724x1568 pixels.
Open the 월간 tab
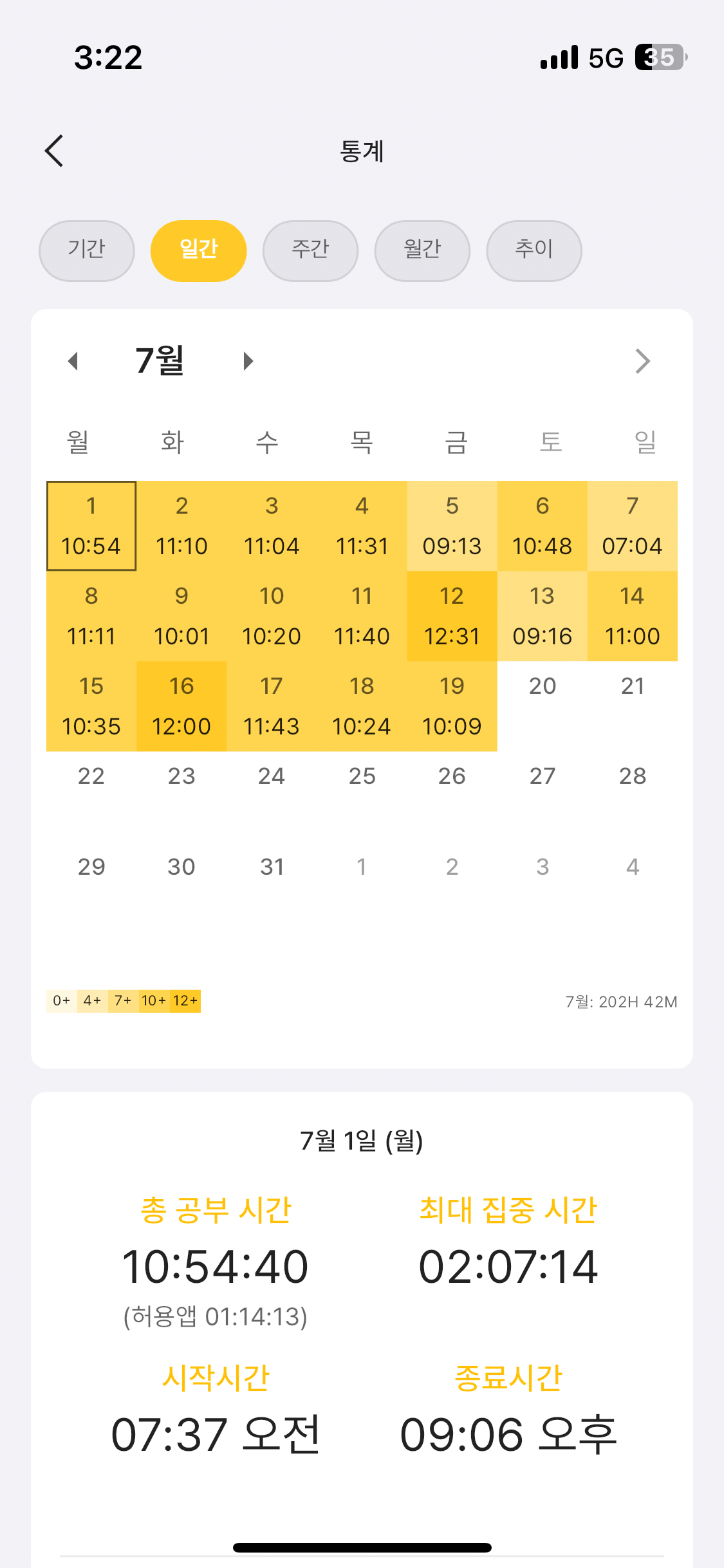pos(422,250)
